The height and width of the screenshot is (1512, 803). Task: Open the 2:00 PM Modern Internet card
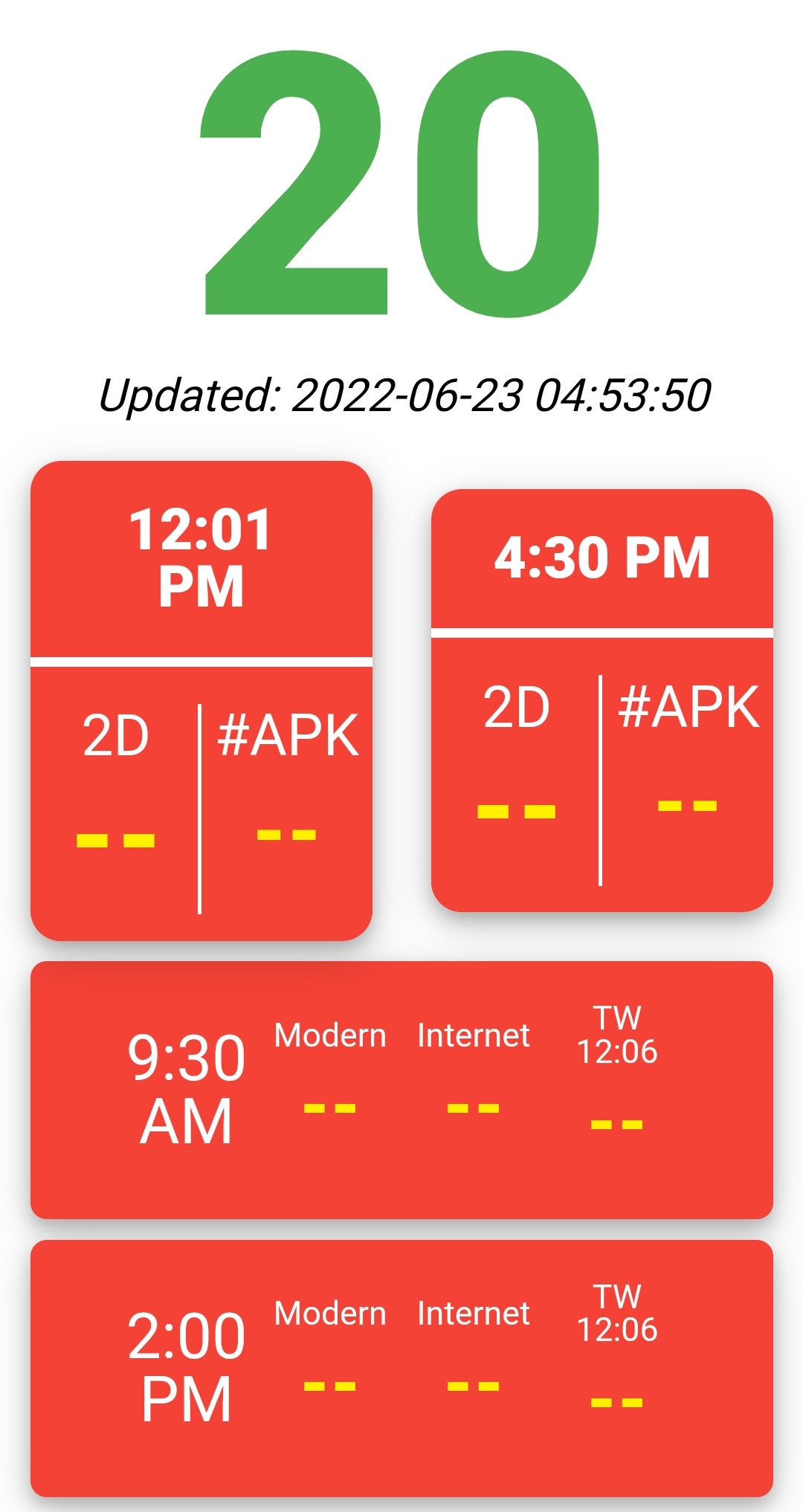[401, 1369]
